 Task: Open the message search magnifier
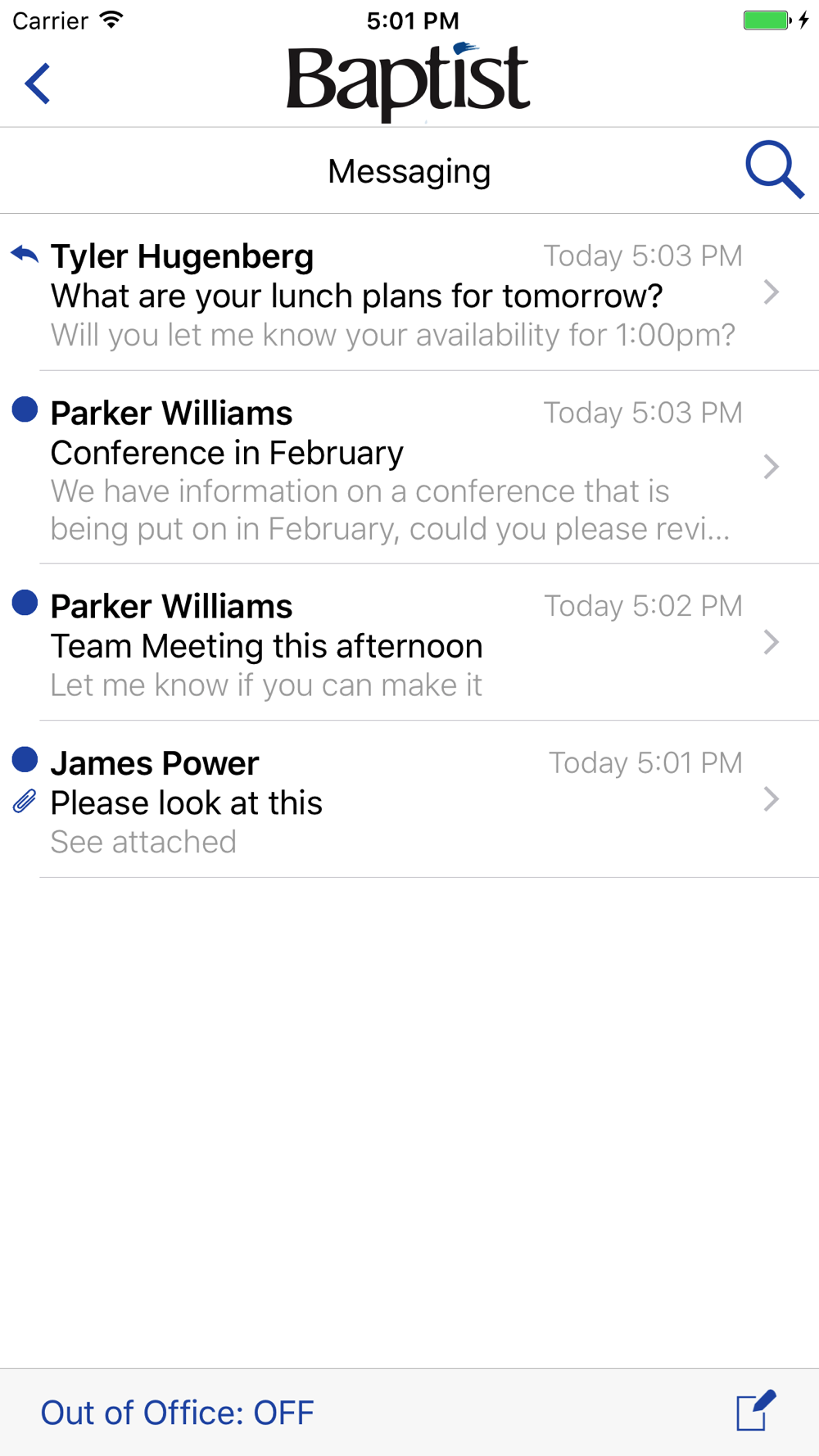tap(774, 170)
